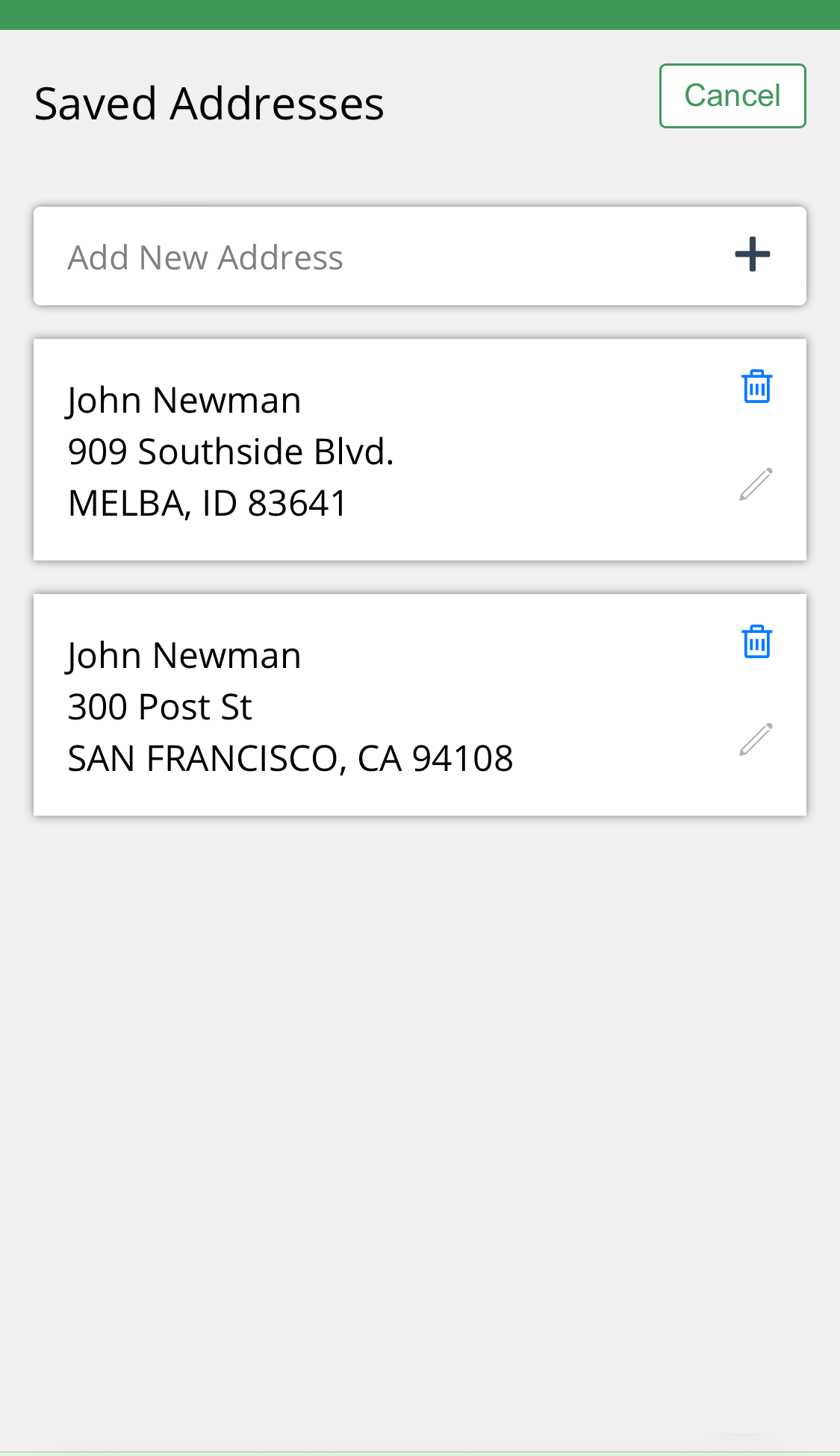Open the pencil editor on the first card
The image size is (840, 1456).
pyautogui.click(x=755, y=484)
